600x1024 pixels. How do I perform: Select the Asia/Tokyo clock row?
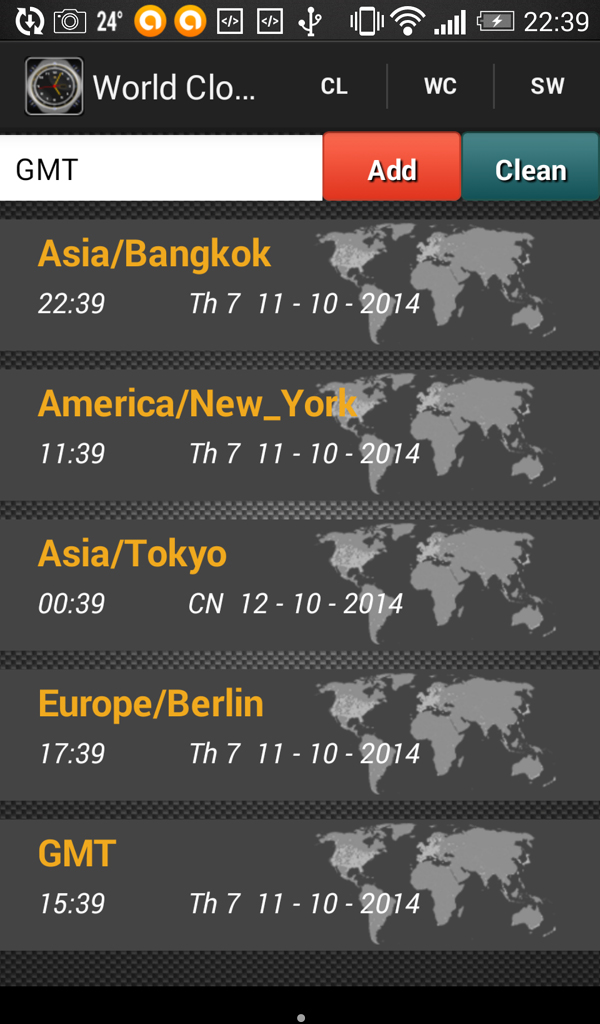point(300,585)
